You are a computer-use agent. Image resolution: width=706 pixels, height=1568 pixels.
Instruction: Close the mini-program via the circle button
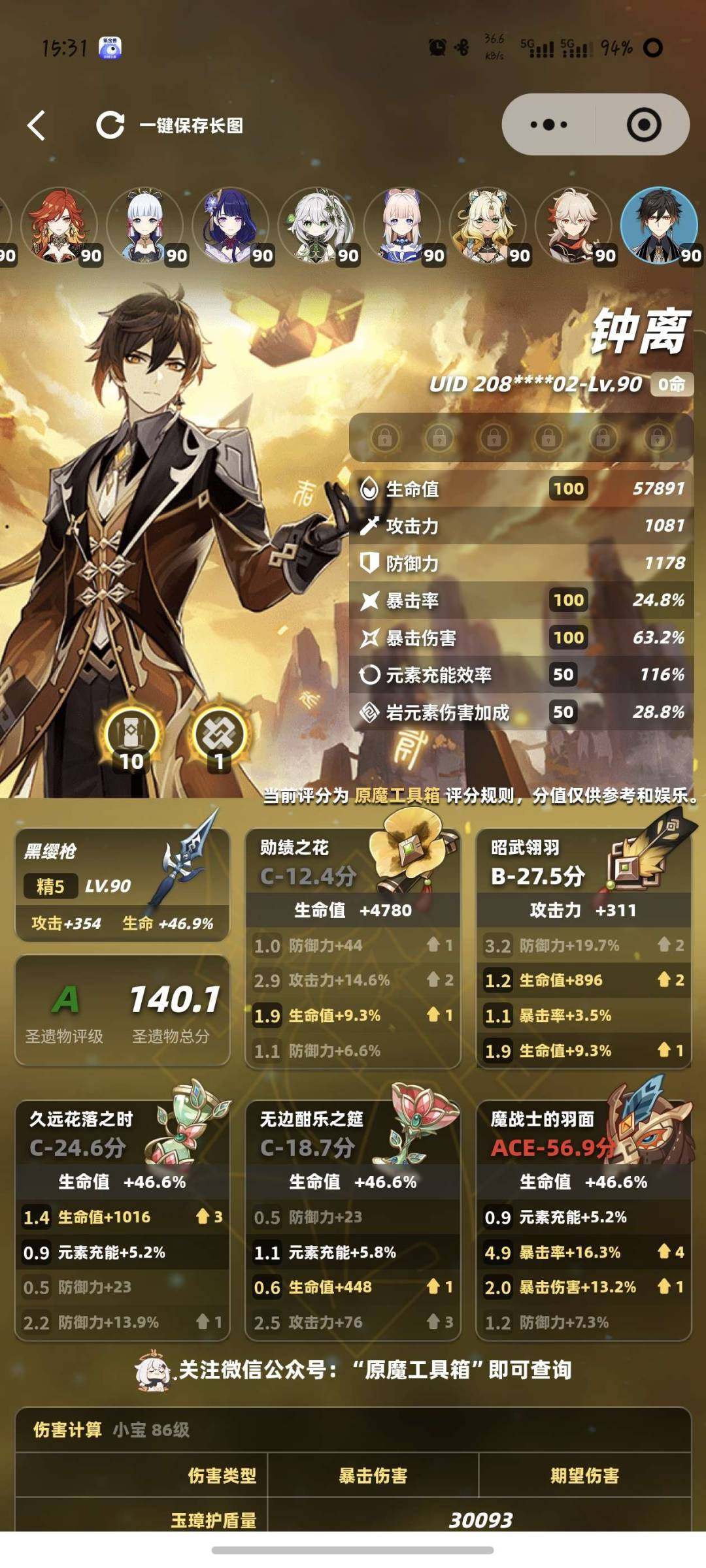pos(643,124)
